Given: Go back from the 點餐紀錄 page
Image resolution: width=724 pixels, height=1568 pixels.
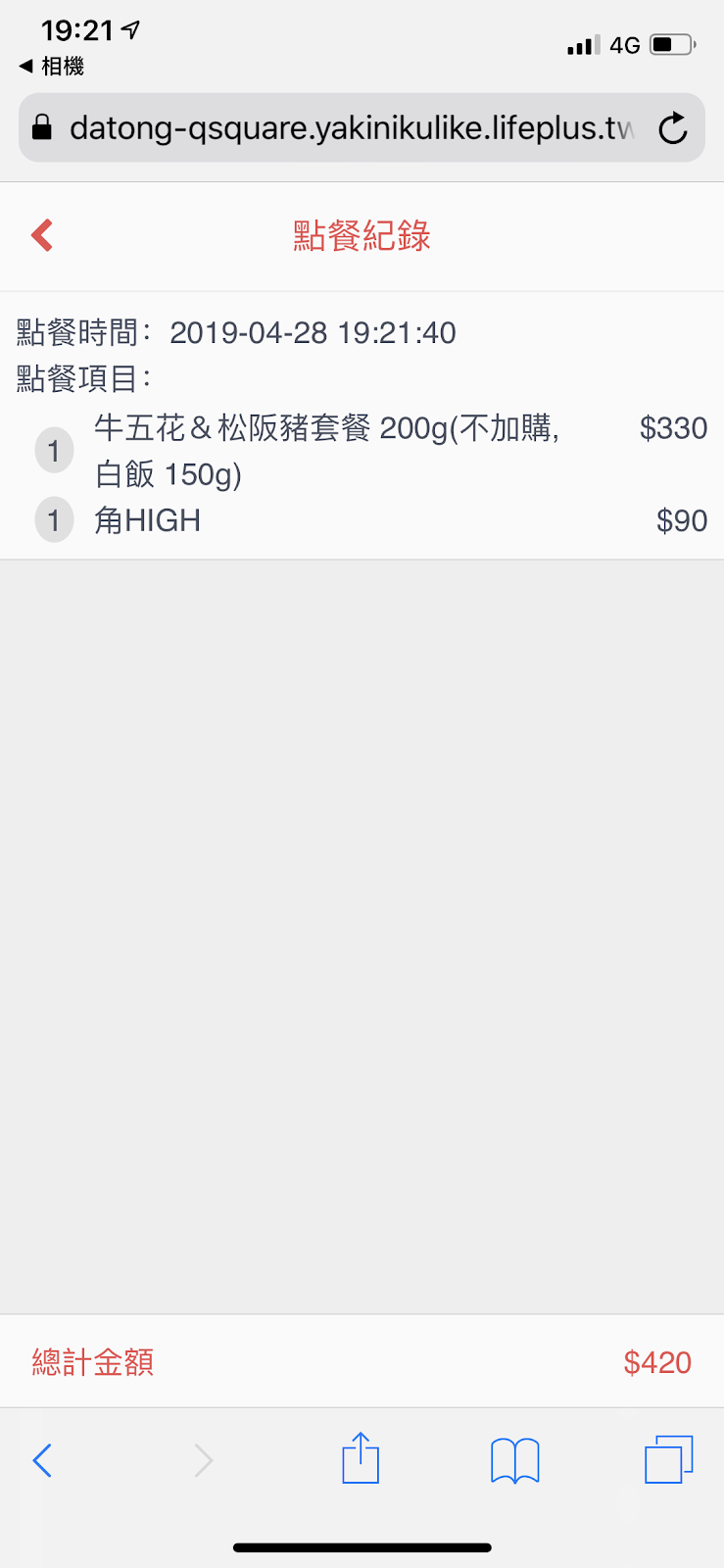Looking at the screenshot, I should 42,235.
